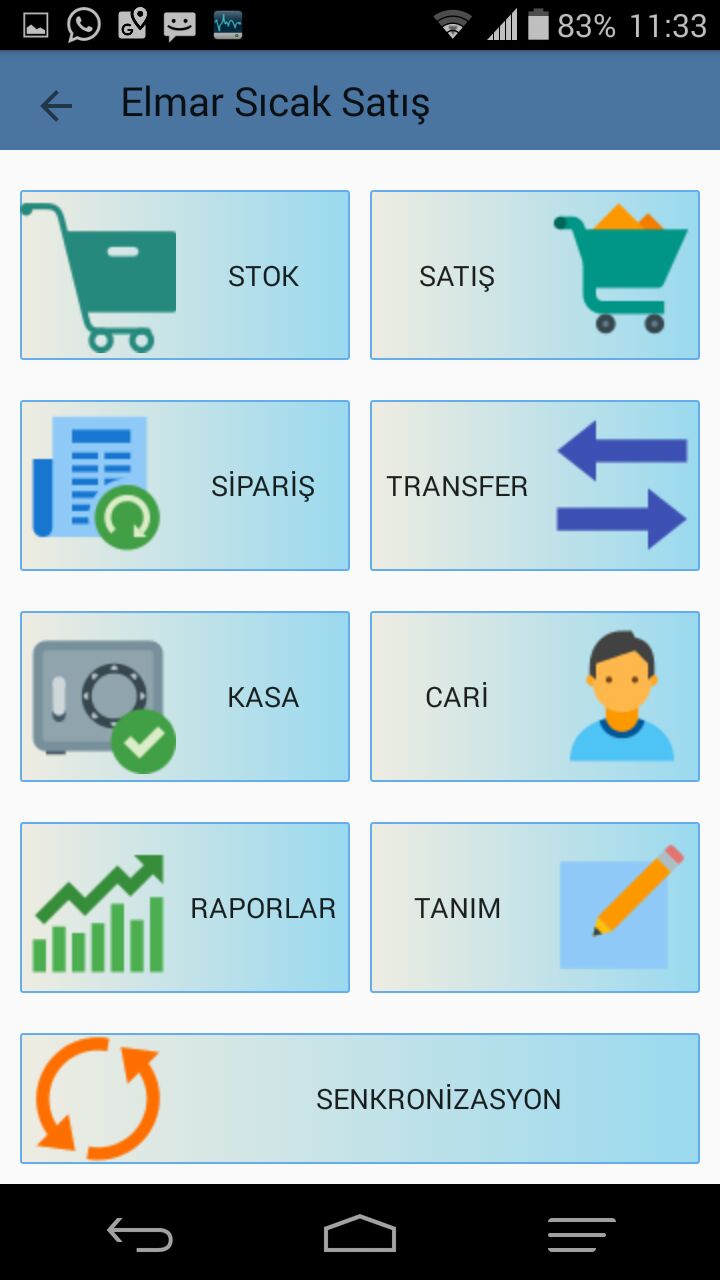Image resolution: width=720 pixels, height=1280 pixels.
Task: Go back using the app bar arrow
Action: click(x=56, y=105)
